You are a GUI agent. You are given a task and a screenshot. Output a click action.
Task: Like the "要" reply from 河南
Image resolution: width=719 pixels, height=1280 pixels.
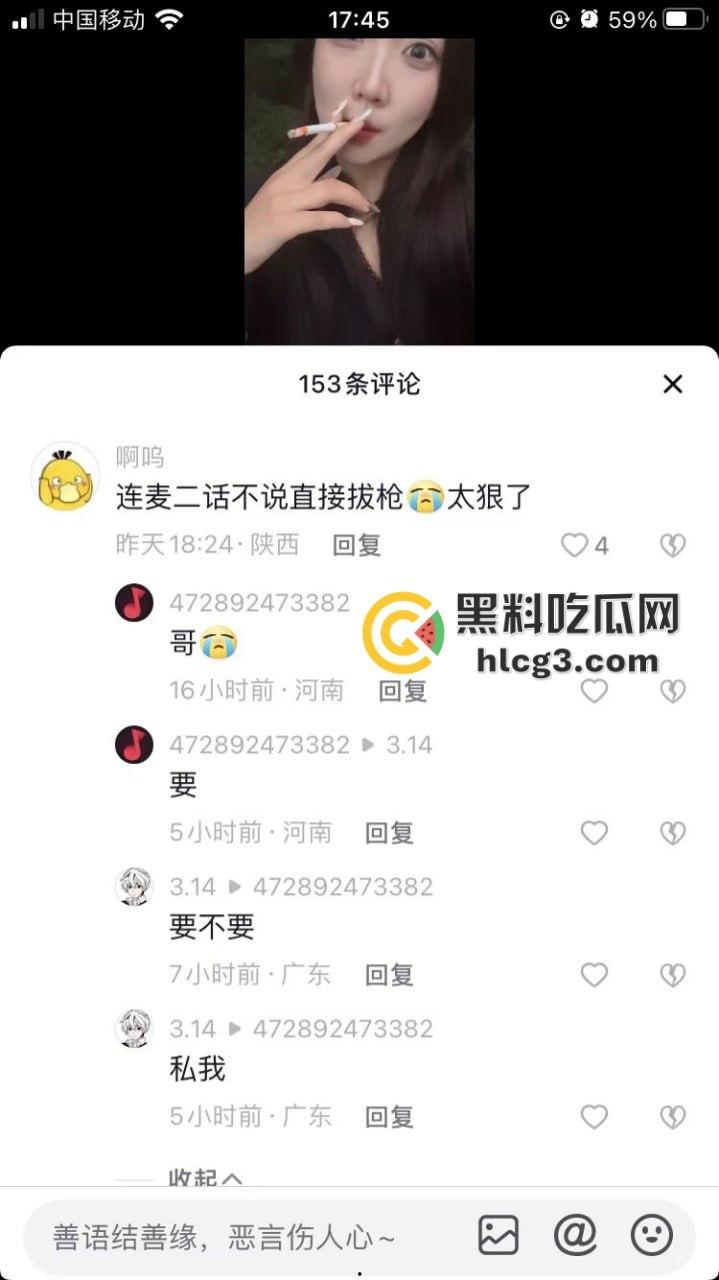point(594,832)
